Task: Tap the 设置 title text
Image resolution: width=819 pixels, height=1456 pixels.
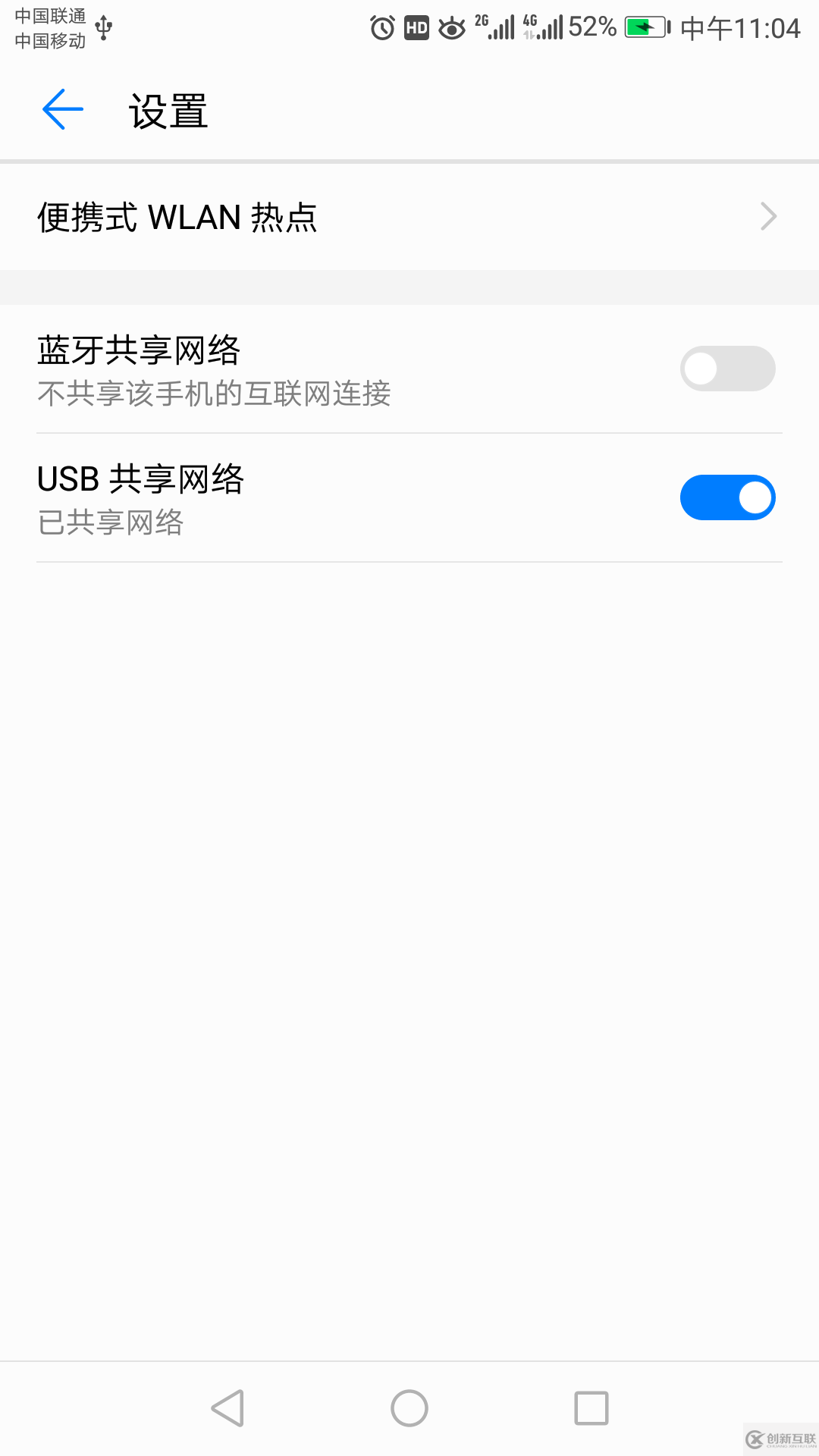Action: coord(167,111)
